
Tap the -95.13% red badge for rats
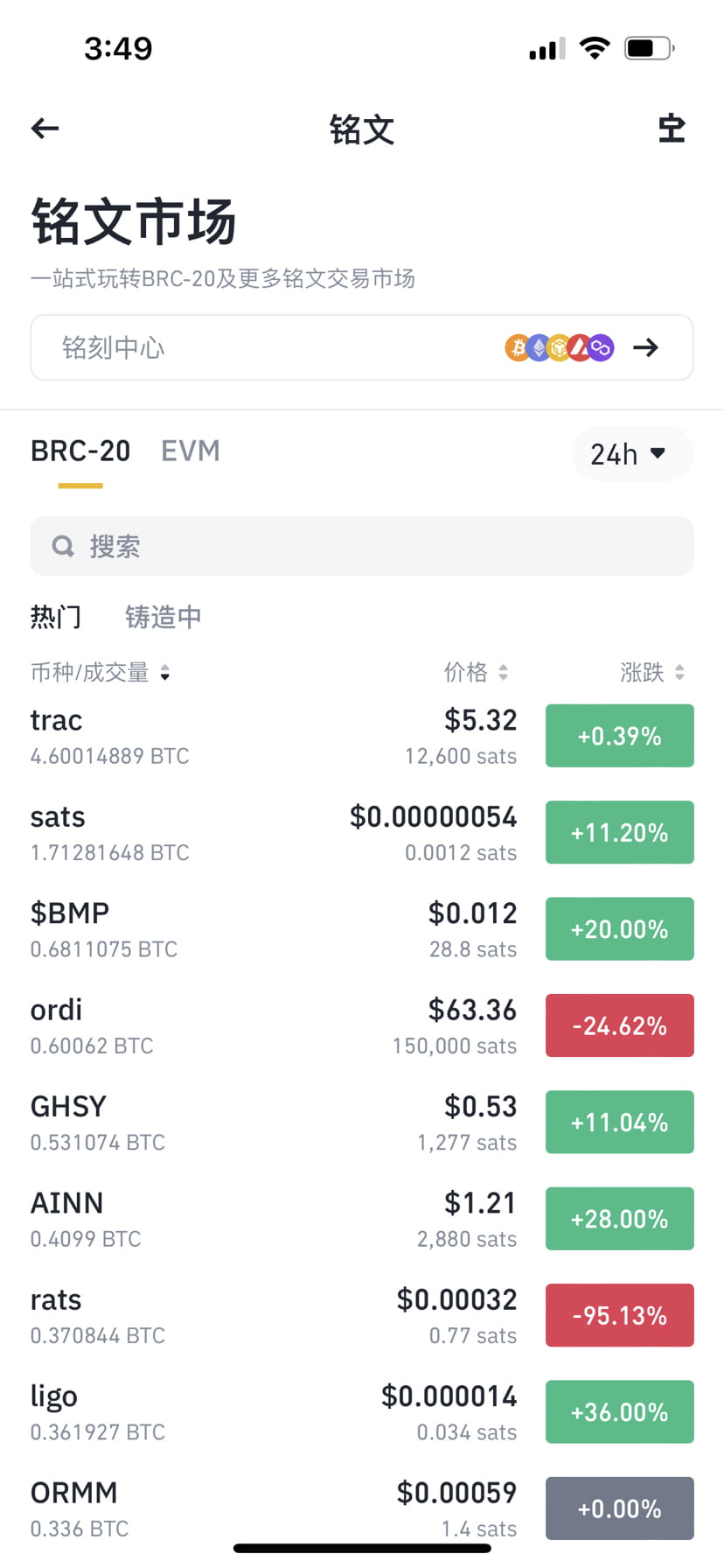click(x=619, y=1315)
